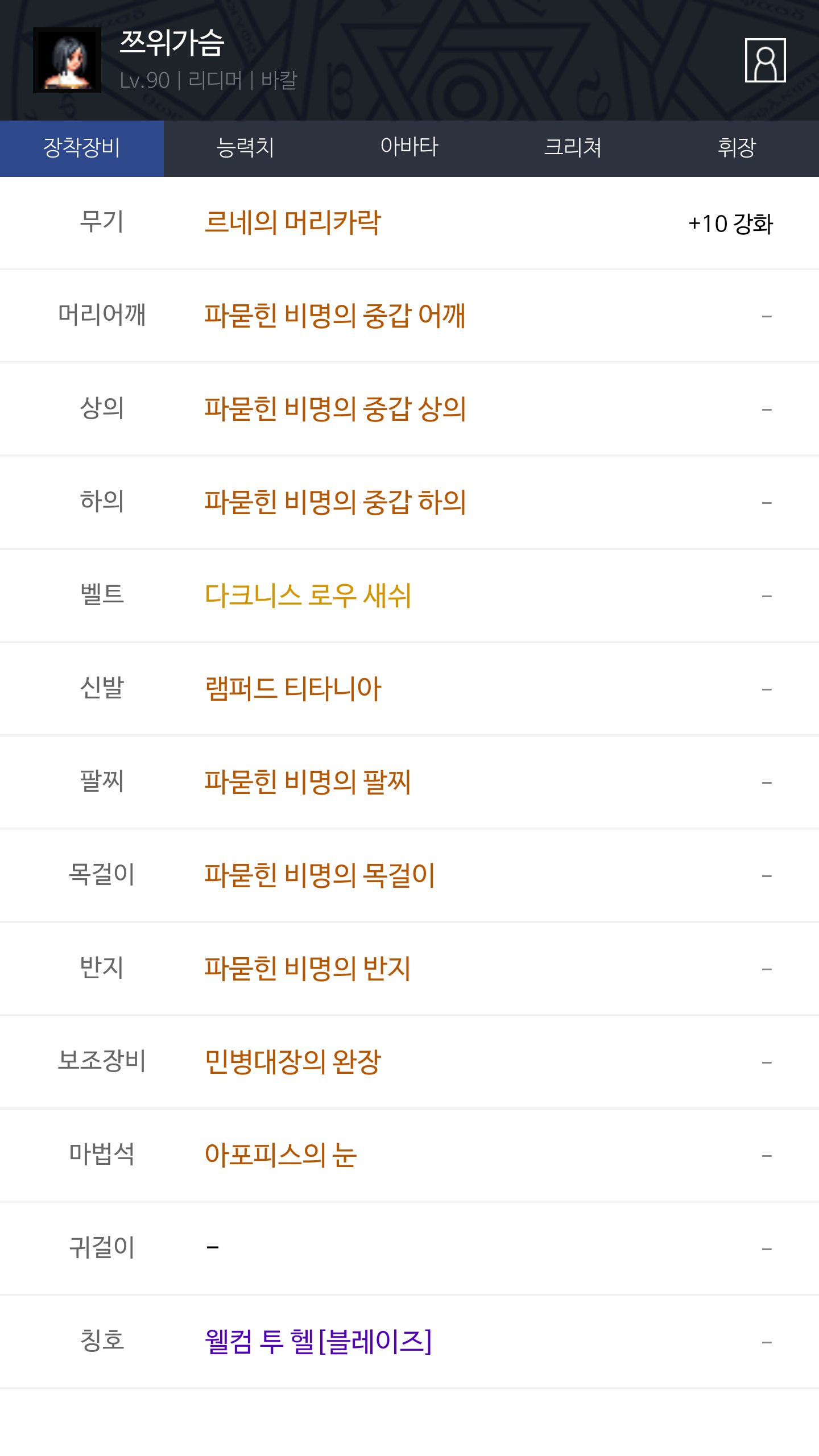The image size is (819, 1456).
Task: Switch to the 능력치 tab
Action: 246,148
